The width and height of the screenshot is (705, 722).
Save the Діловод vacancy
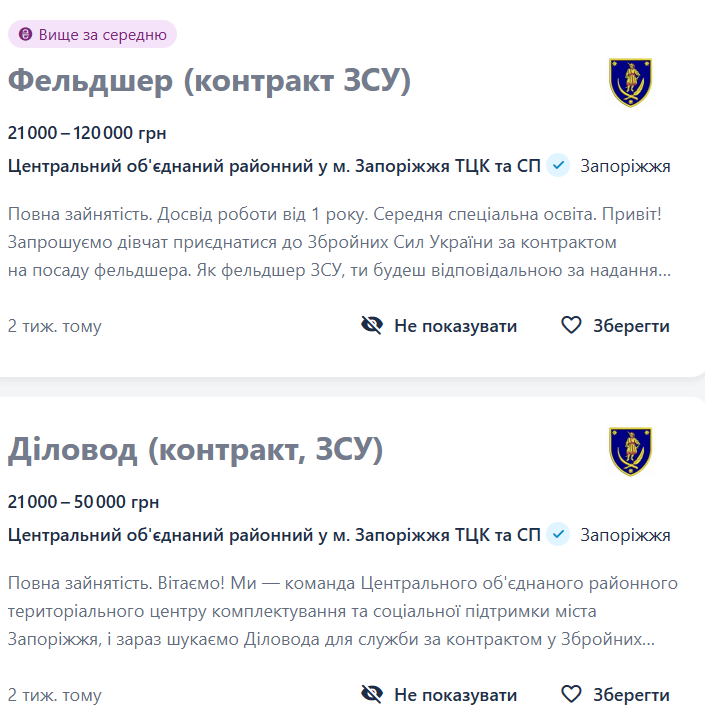(615, 694)
